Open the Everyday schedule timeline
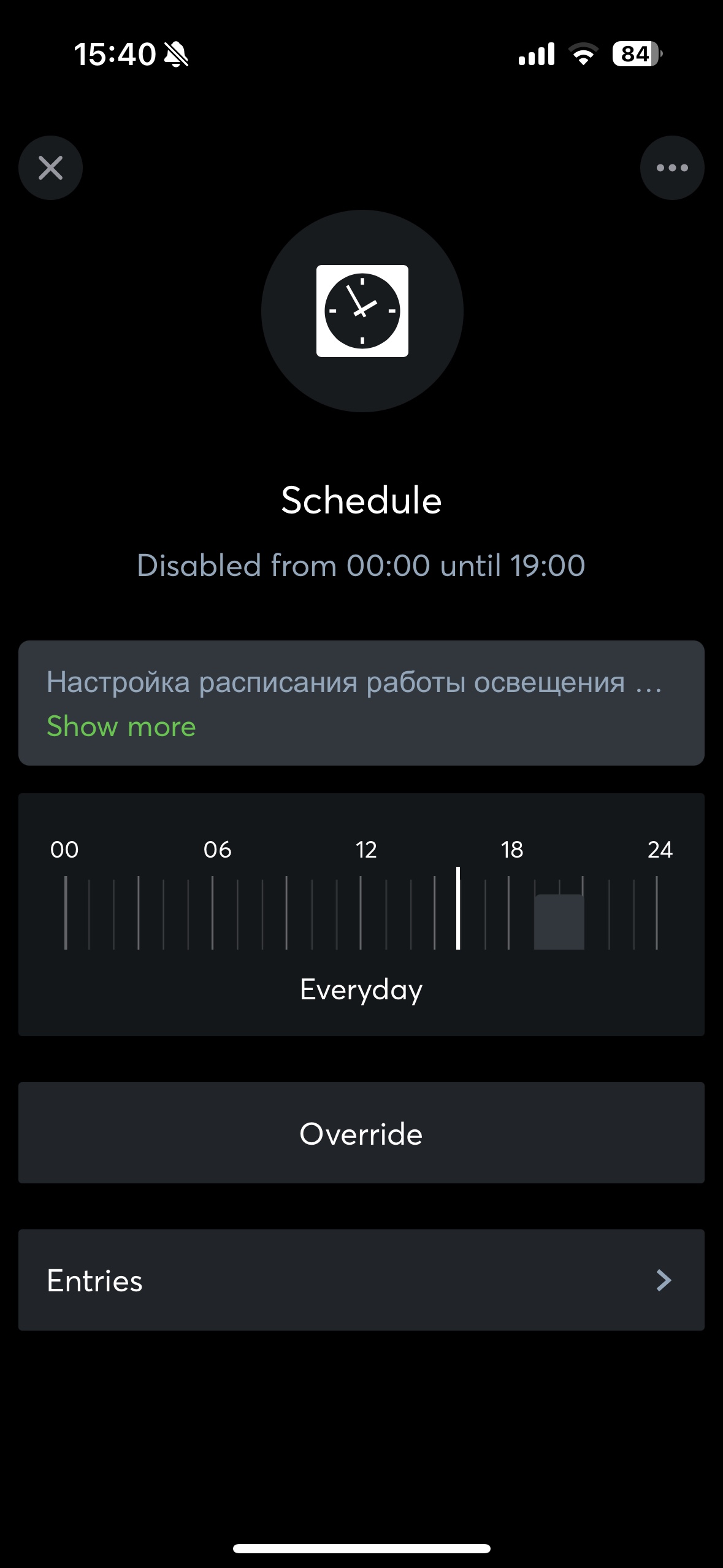 coord(361,915)
